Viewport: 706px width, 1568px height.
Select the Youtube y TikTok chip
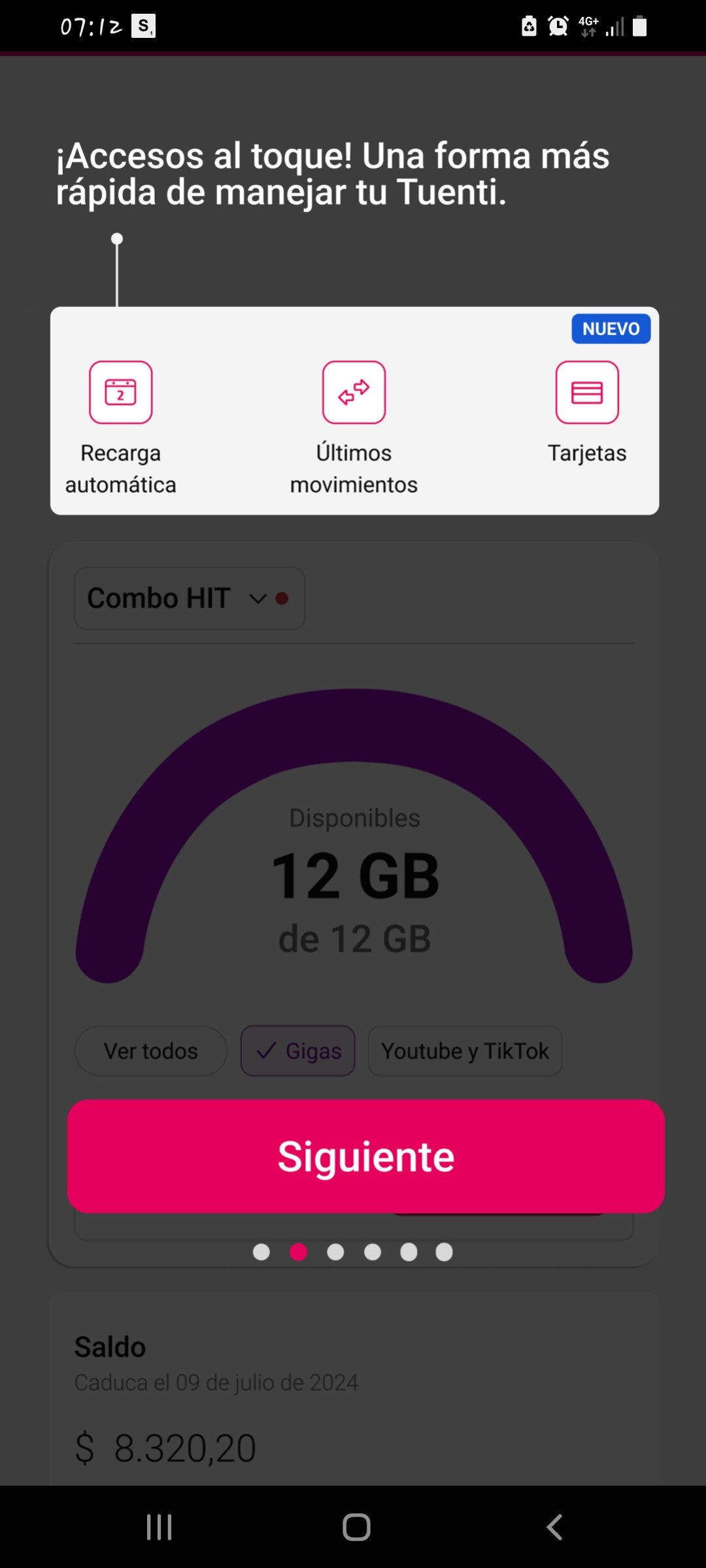click(x=465, y=1051)
